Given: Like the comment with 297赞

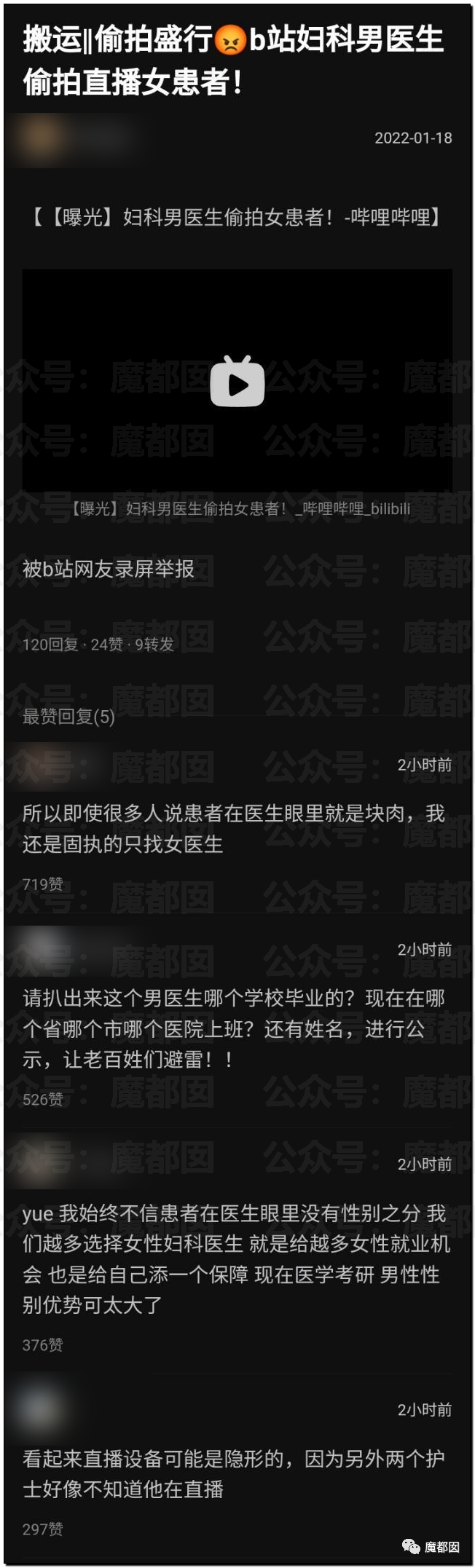Looking at the screenshot, I should [x=42, y=1529].
